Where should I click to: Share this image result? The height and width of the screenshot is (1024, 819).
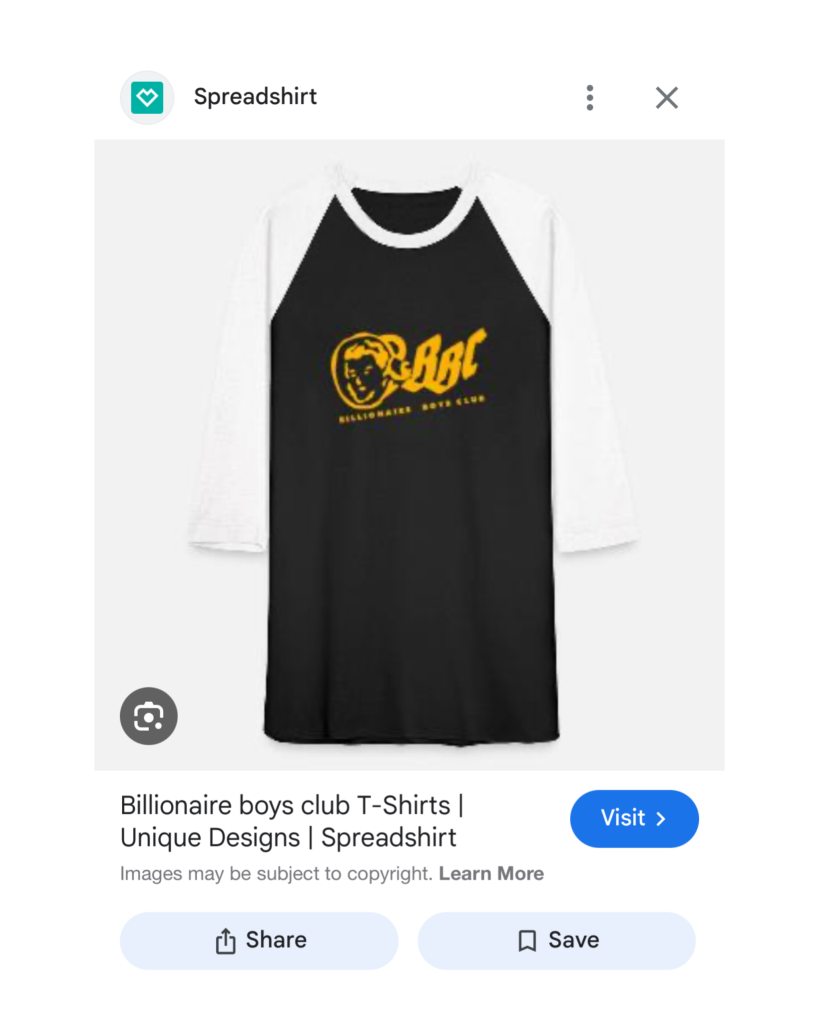(x=259, y=940)
